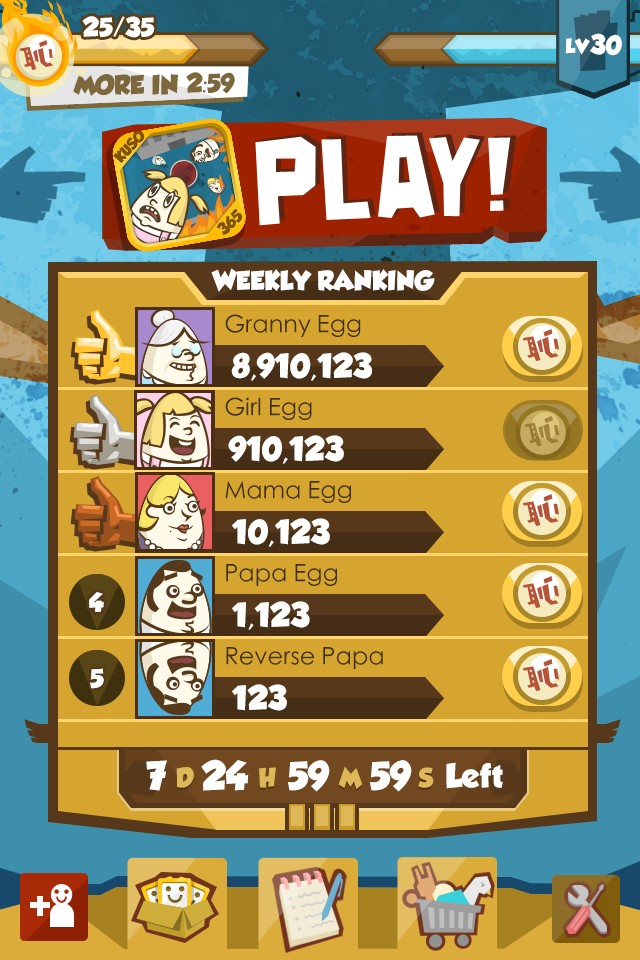The width and height of the screenshot is (640, 960).
Task: Open the tools settings icon
Action: [x=585, y=908]
